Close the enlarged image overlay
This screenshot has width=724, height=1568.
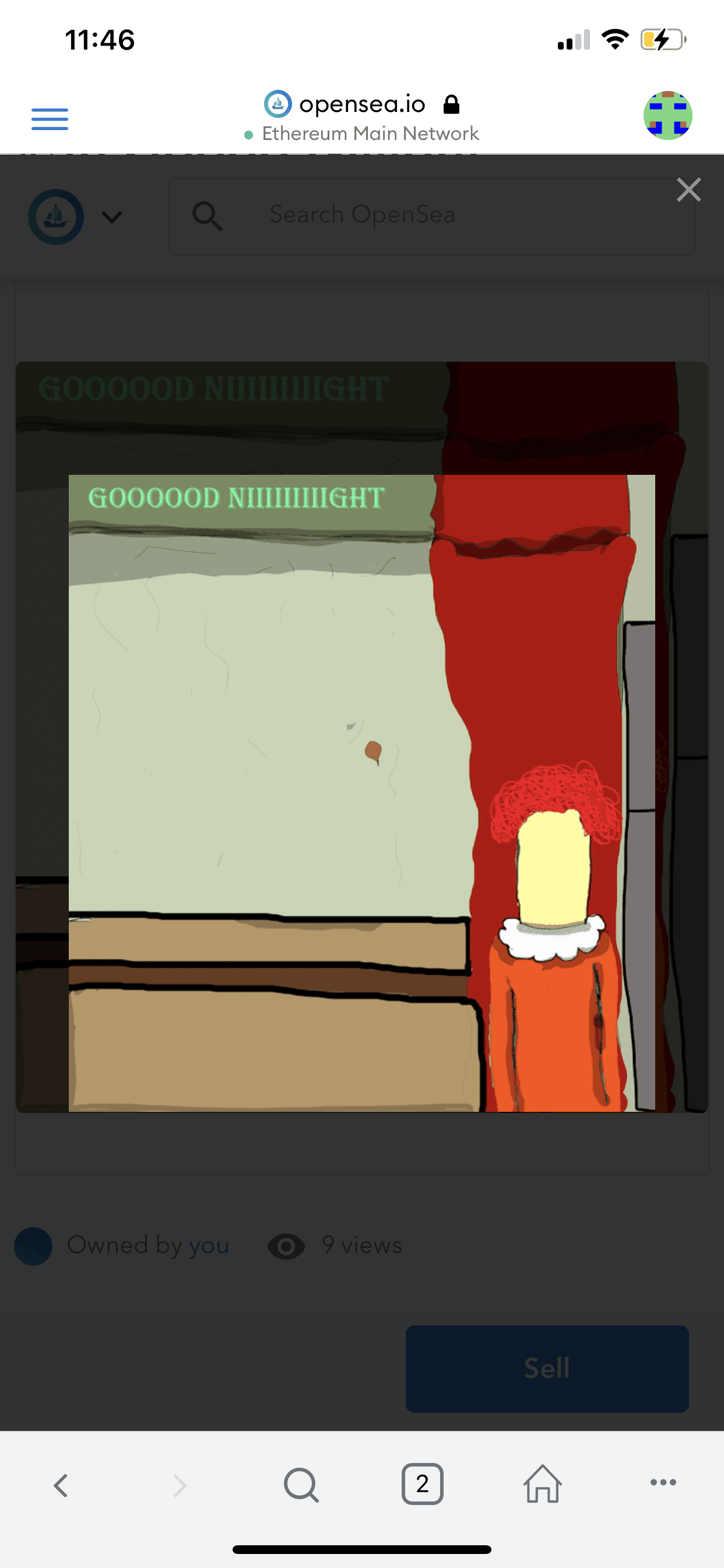coord(688,190)
